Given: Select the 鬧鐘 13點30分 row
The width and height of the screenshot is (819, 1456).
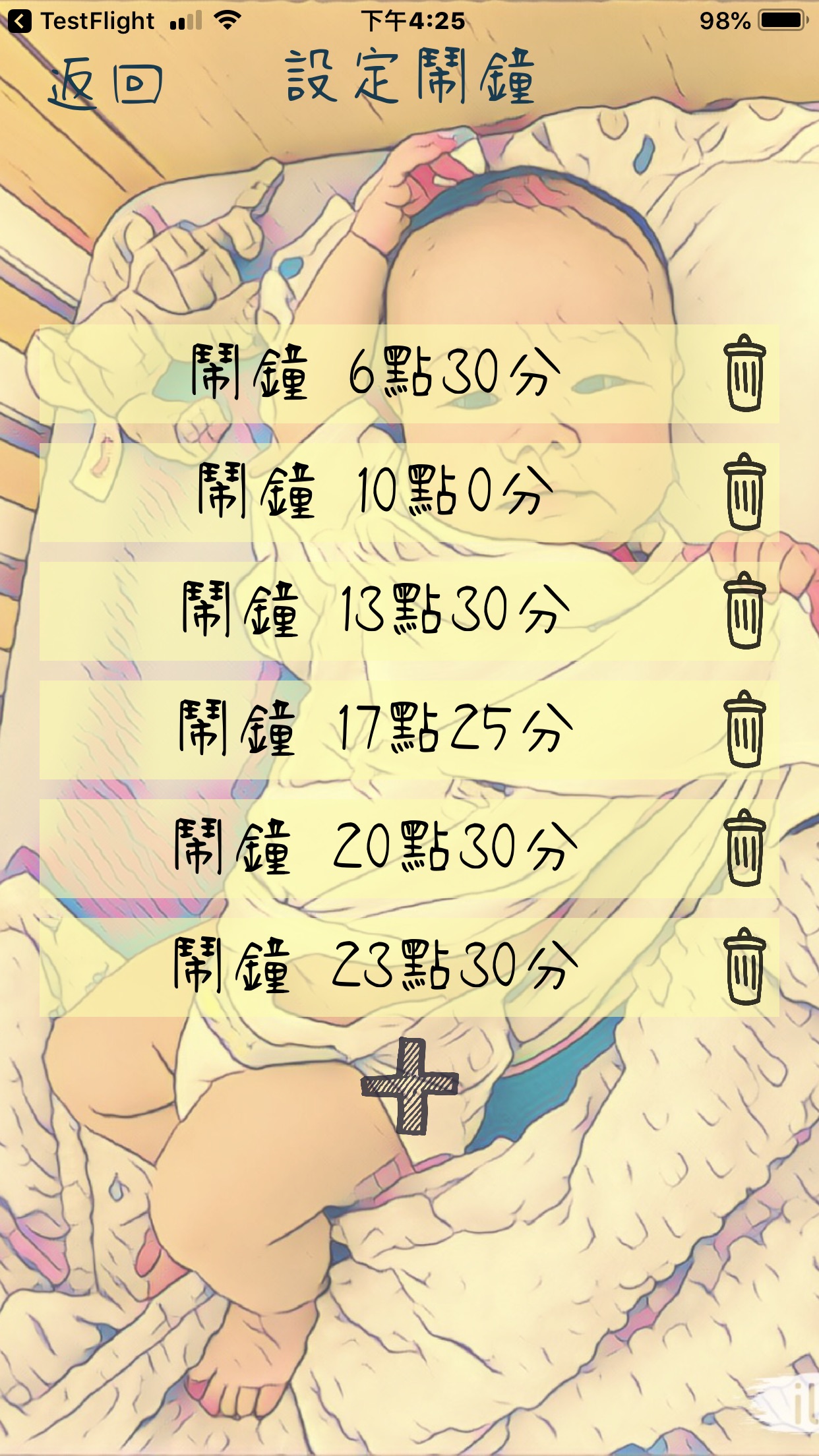Looking at the screenshot, I should point(376,611).
